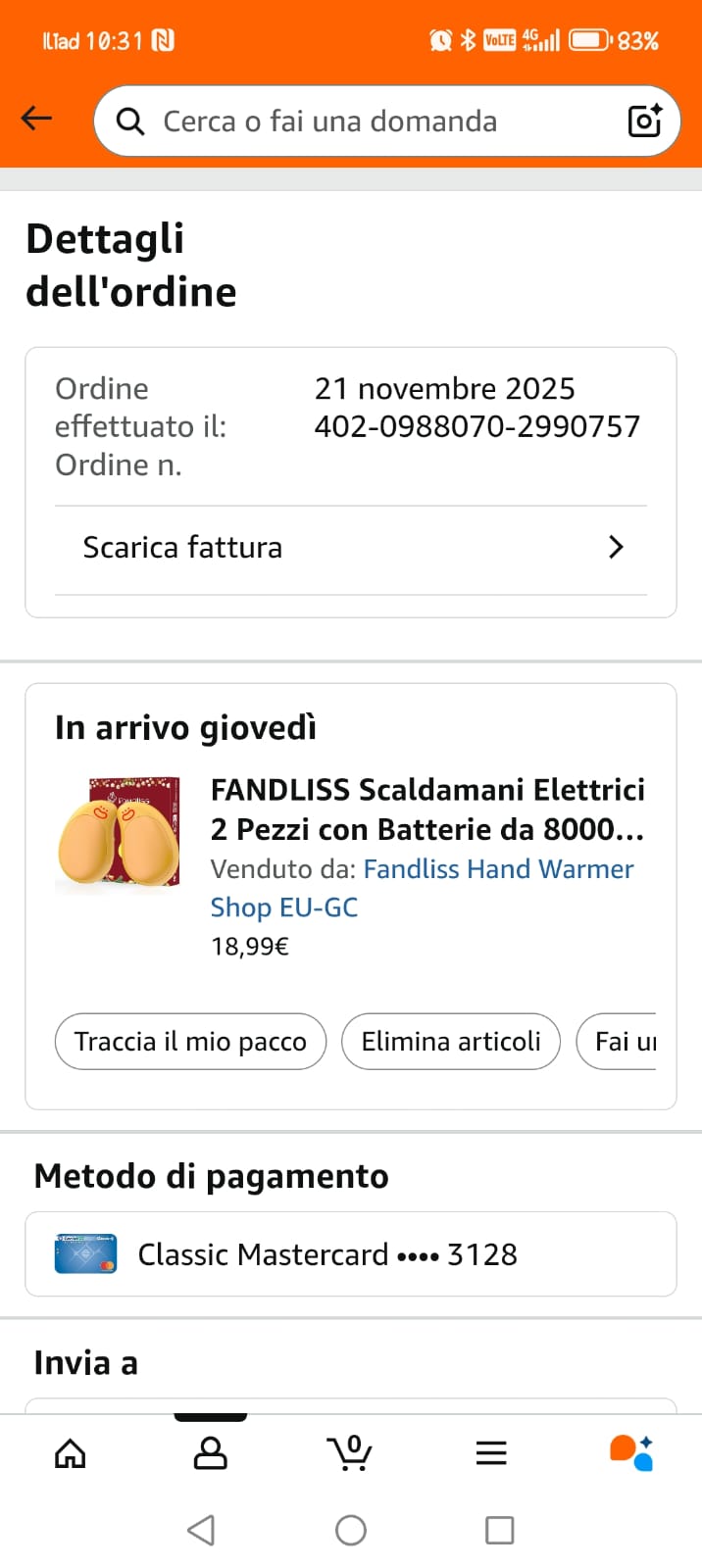Image resolution: width=702 pixels, height=1568 pixels.
Task: View the FANDLISS hand warmer product image
Action: click(119, 834)
